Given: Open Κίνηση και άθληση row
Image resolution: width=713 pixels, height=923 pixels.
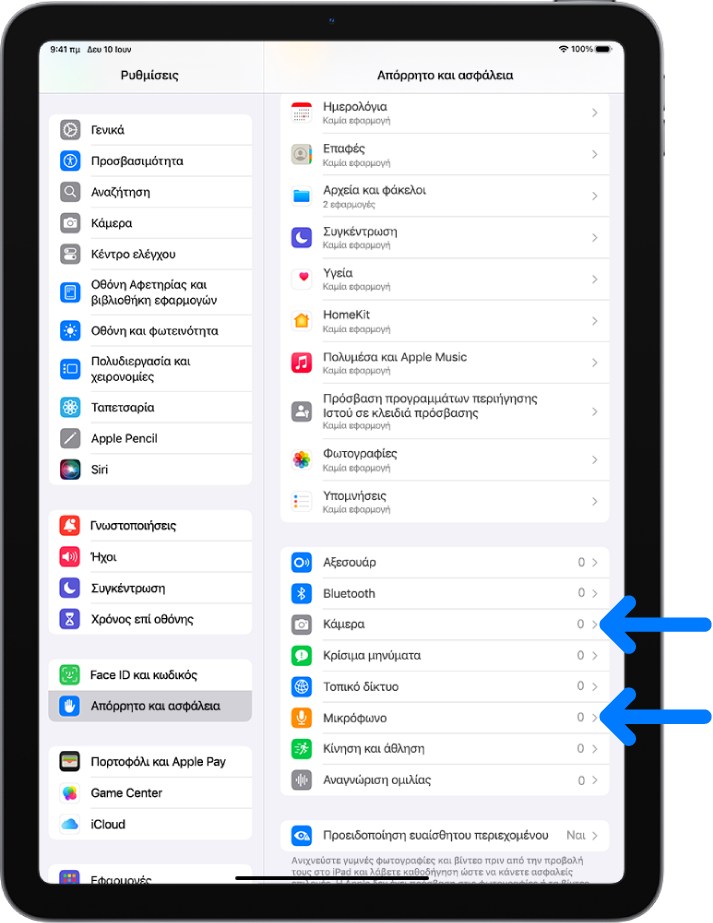Looking at the screenshot, I should click(444, 748).
